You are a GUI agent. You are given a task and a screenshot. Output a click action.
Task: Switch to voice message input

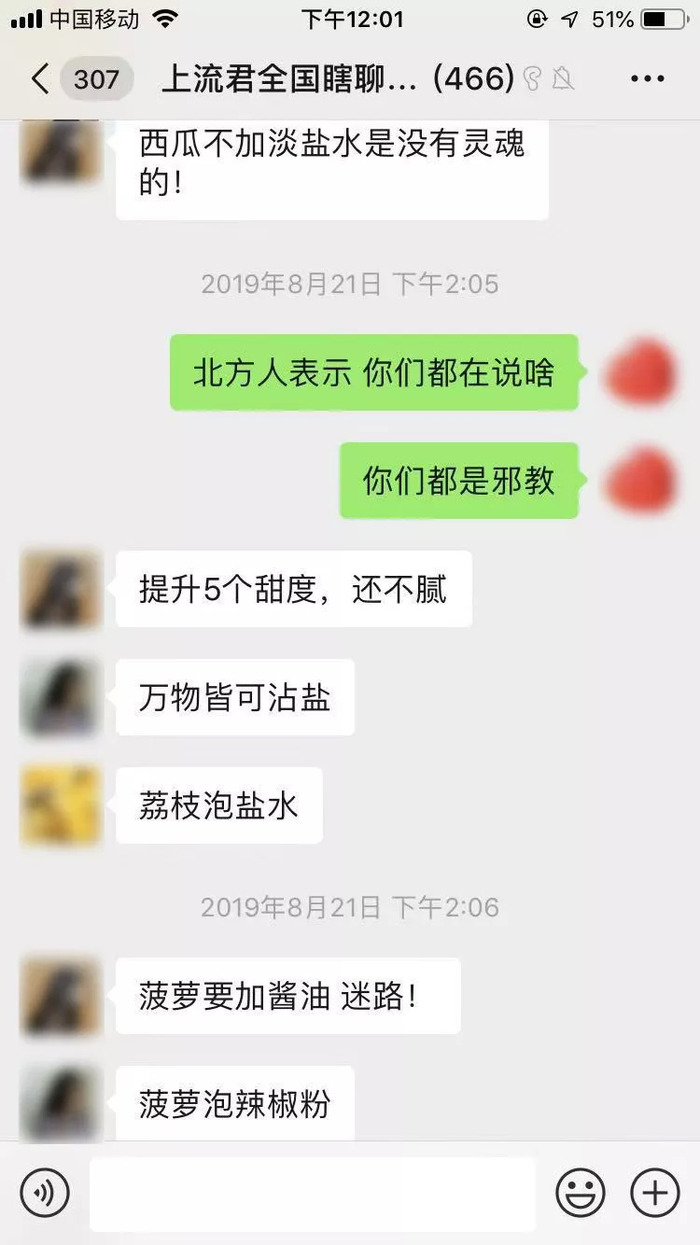[x=45, y=1192]
